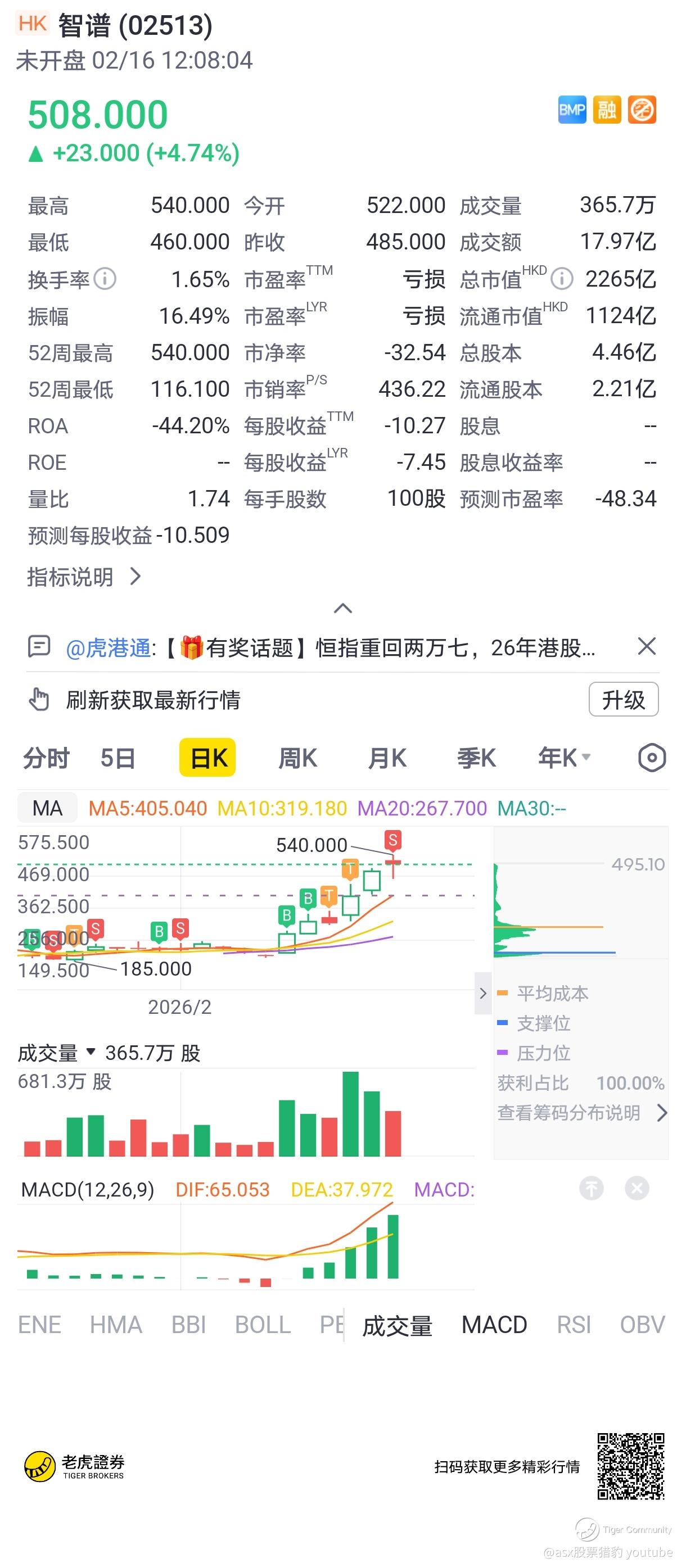
Task: Select the RSI indicator
Action: [574, 1325]
